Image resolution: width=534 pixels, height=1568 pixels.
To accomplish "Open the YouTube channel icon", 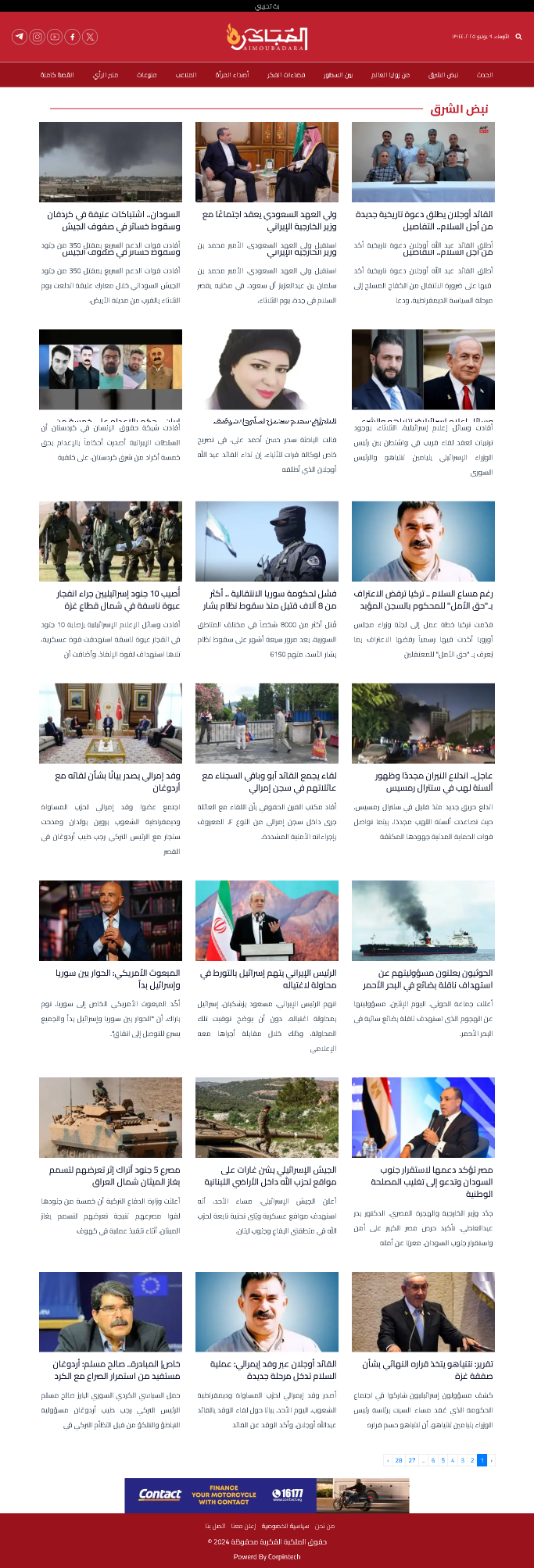I will click(x=55, y=37).
